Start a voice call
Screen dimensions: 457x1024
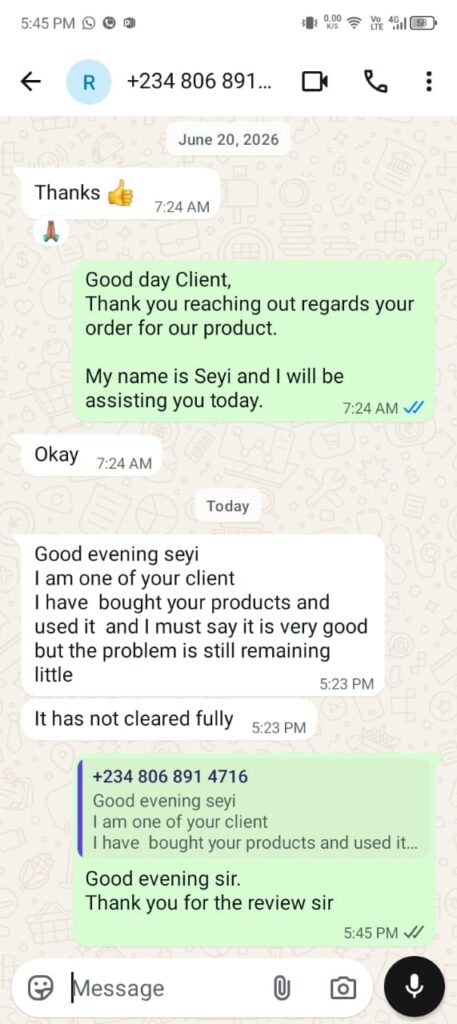(375, 82)
